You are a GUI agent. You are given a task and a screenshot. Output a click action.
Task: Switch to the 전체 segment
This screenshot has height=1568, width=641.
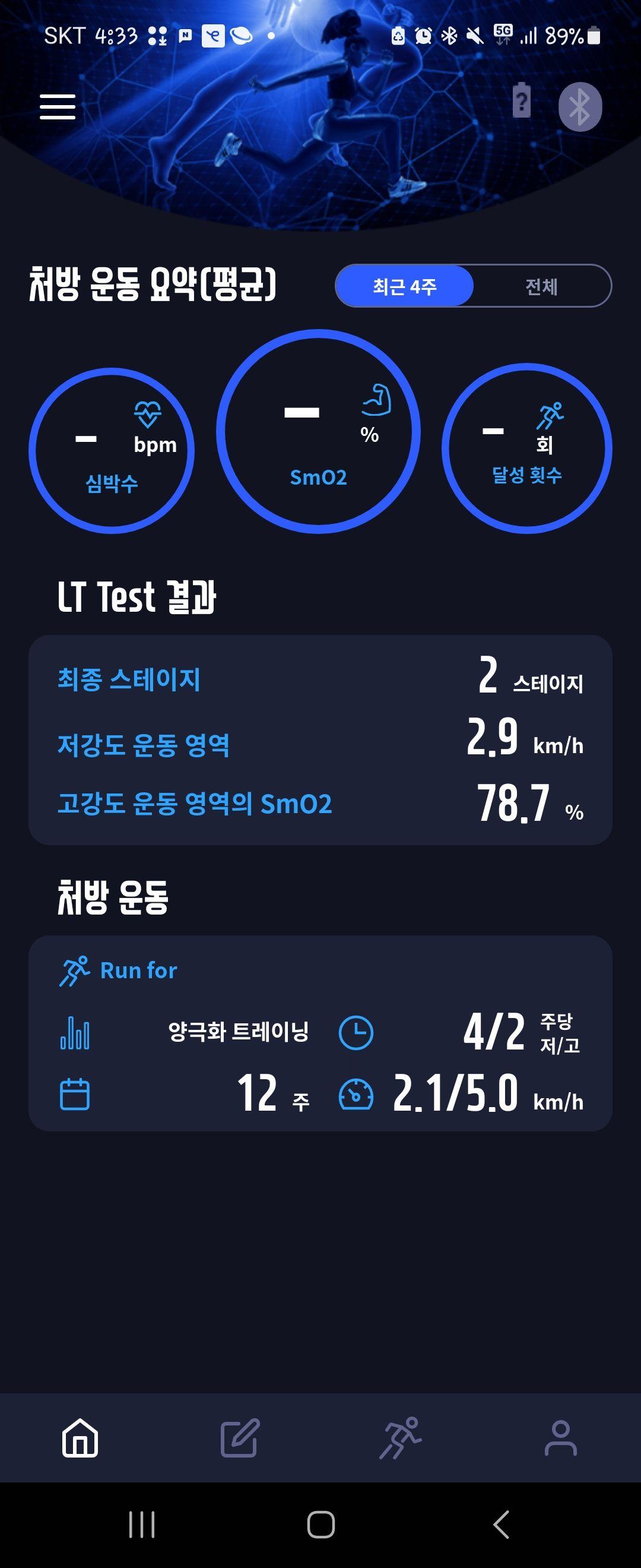pyautogui.click(x=541, y=286)
